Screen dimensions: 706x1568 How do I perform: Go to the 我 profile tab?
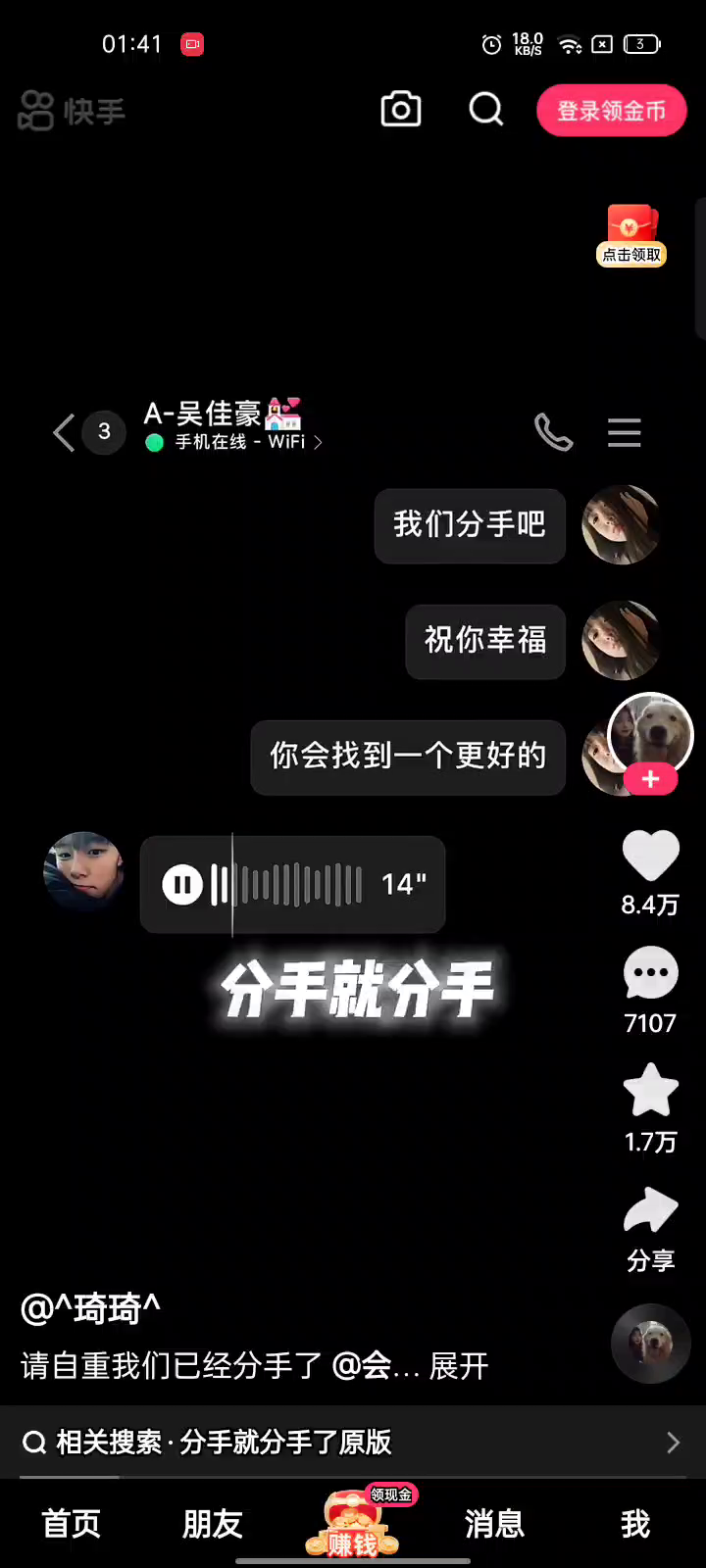coord(635,1524)
